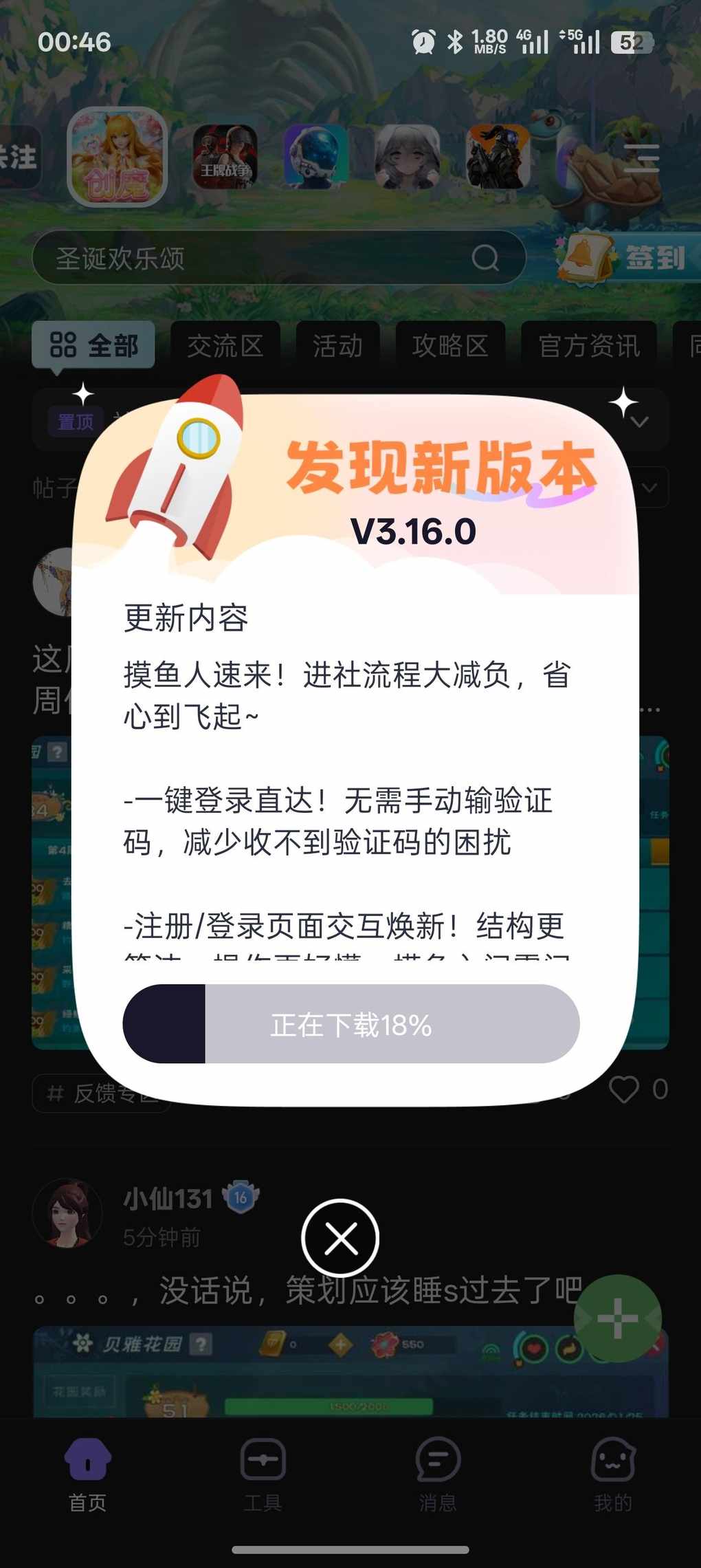
Task: Dismiss the update dialog with X
Action: coord(340,1238)
